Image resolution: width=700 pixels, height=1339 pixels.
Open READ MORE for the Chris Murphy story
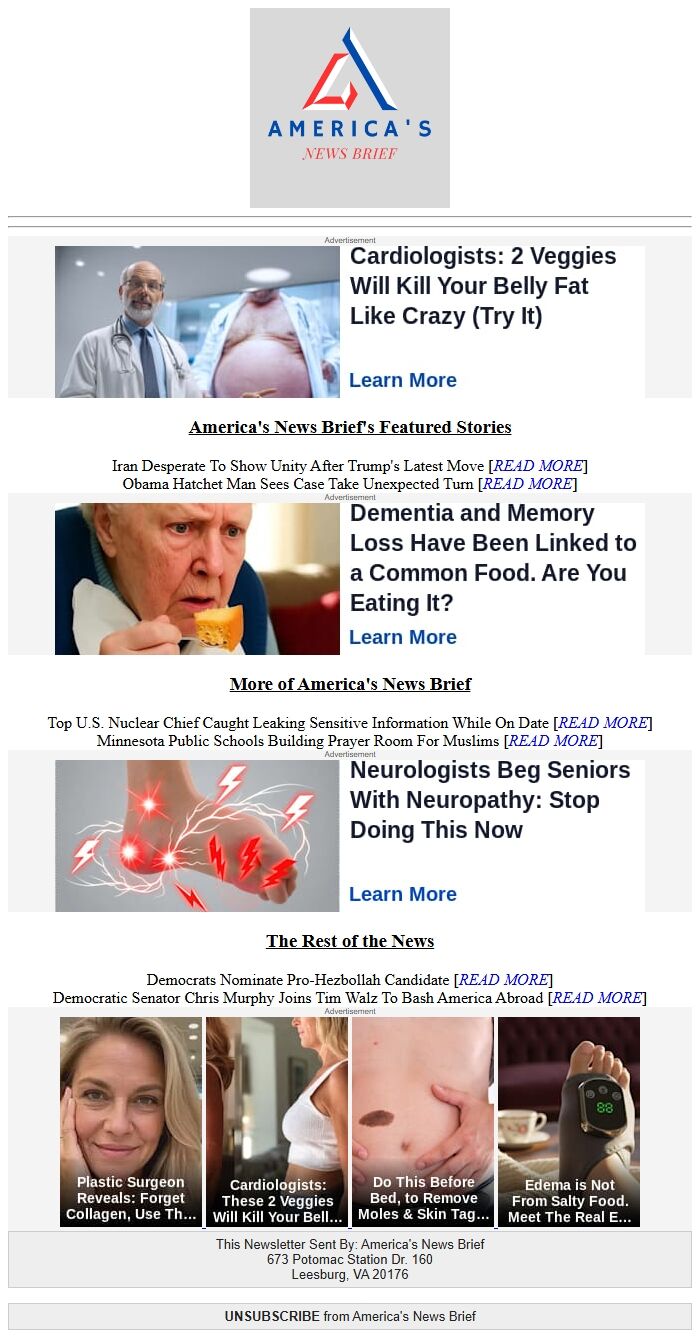(x=597, y=998)
